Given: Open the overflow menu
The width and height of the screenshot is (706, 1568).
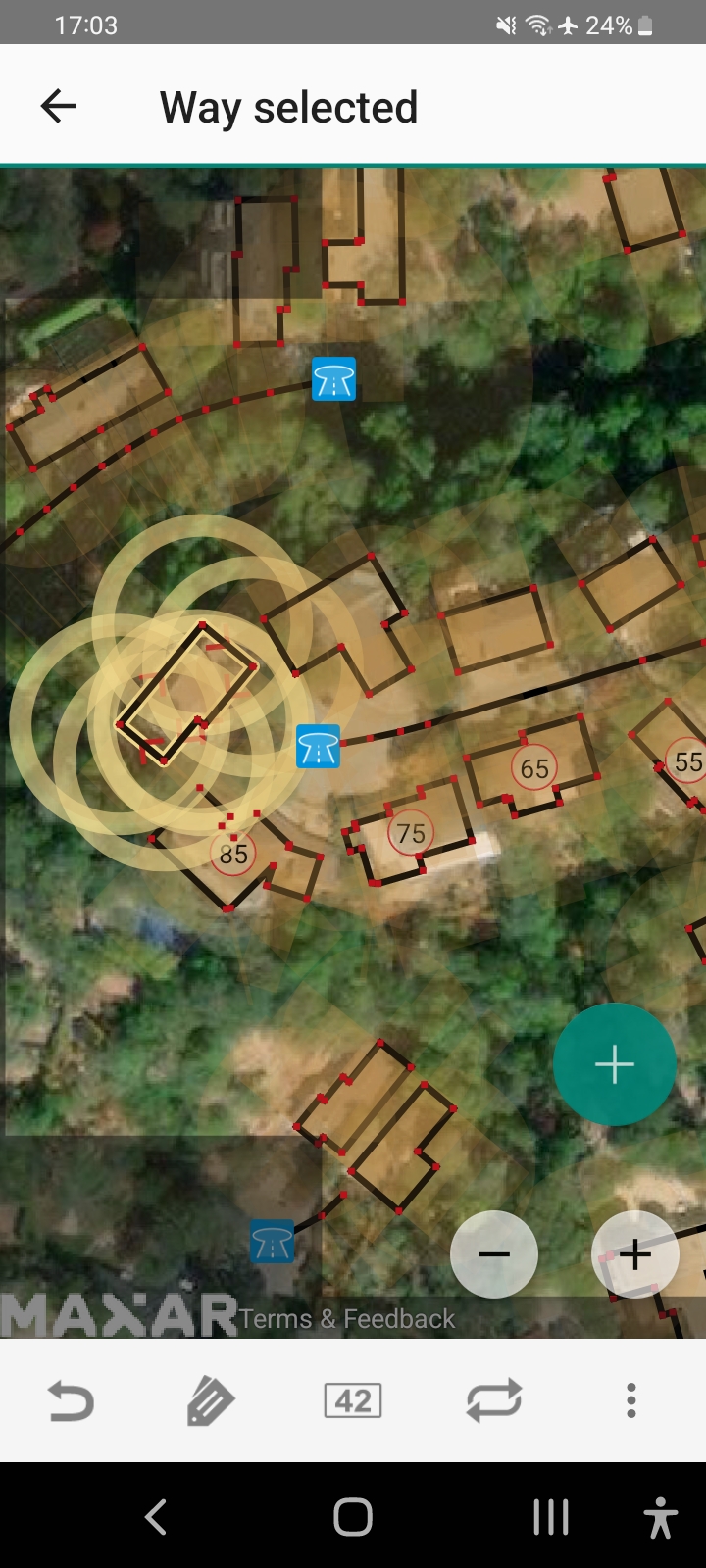Looking at the screenshot, I should 631,1400.
